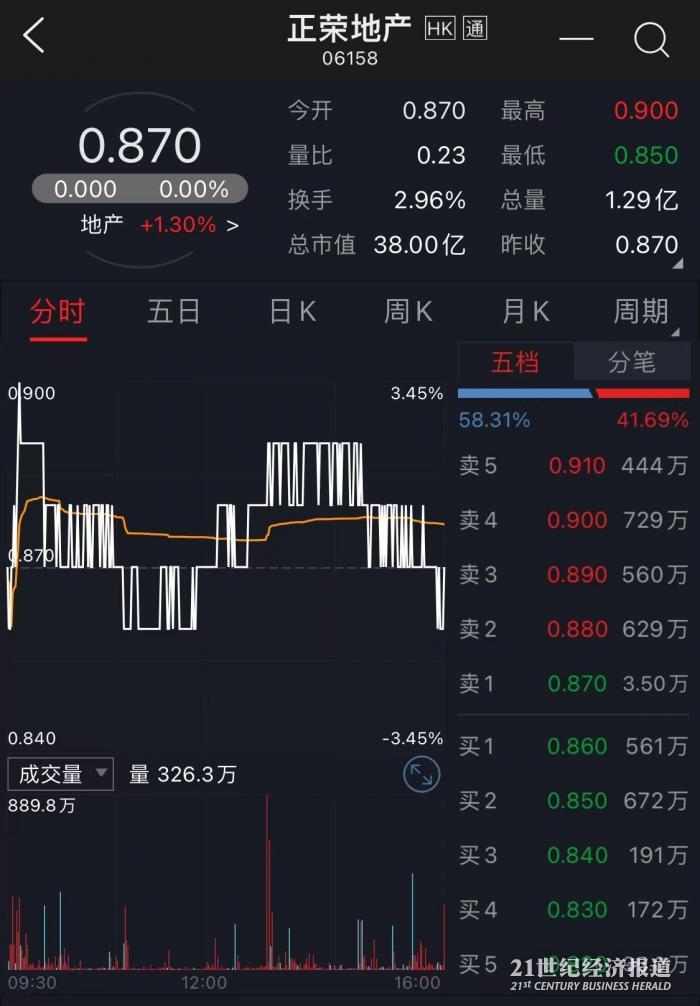700x1006 pixels.
Task: Open the 成交量 indicator dropdown
Action: [x=60, y=774]
